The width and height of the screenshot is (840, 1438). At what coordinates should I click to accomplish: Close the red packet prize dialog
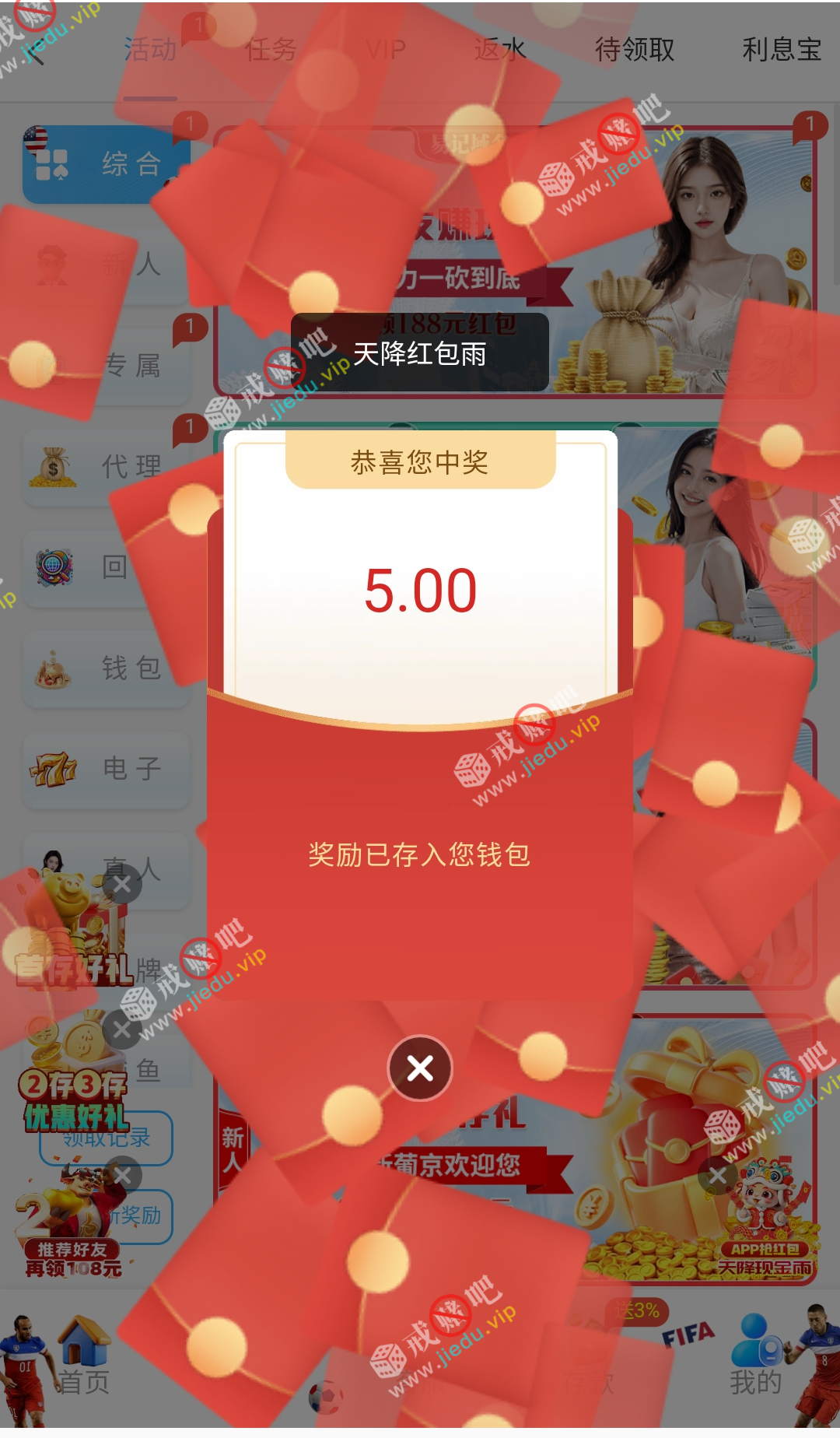pyautogui.click(x=420, y=1068)
